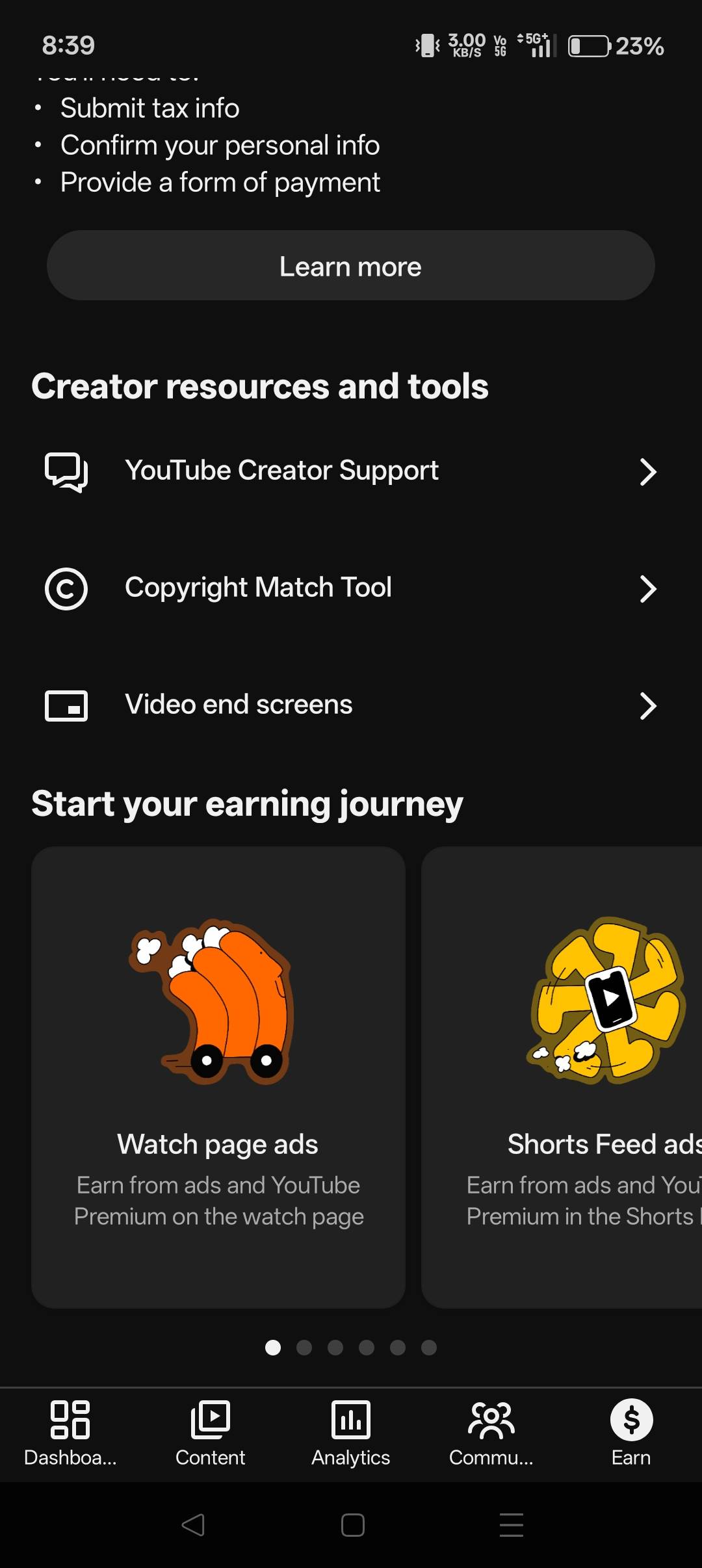
Task: Open Video end screens
Action: pos(350,705)
